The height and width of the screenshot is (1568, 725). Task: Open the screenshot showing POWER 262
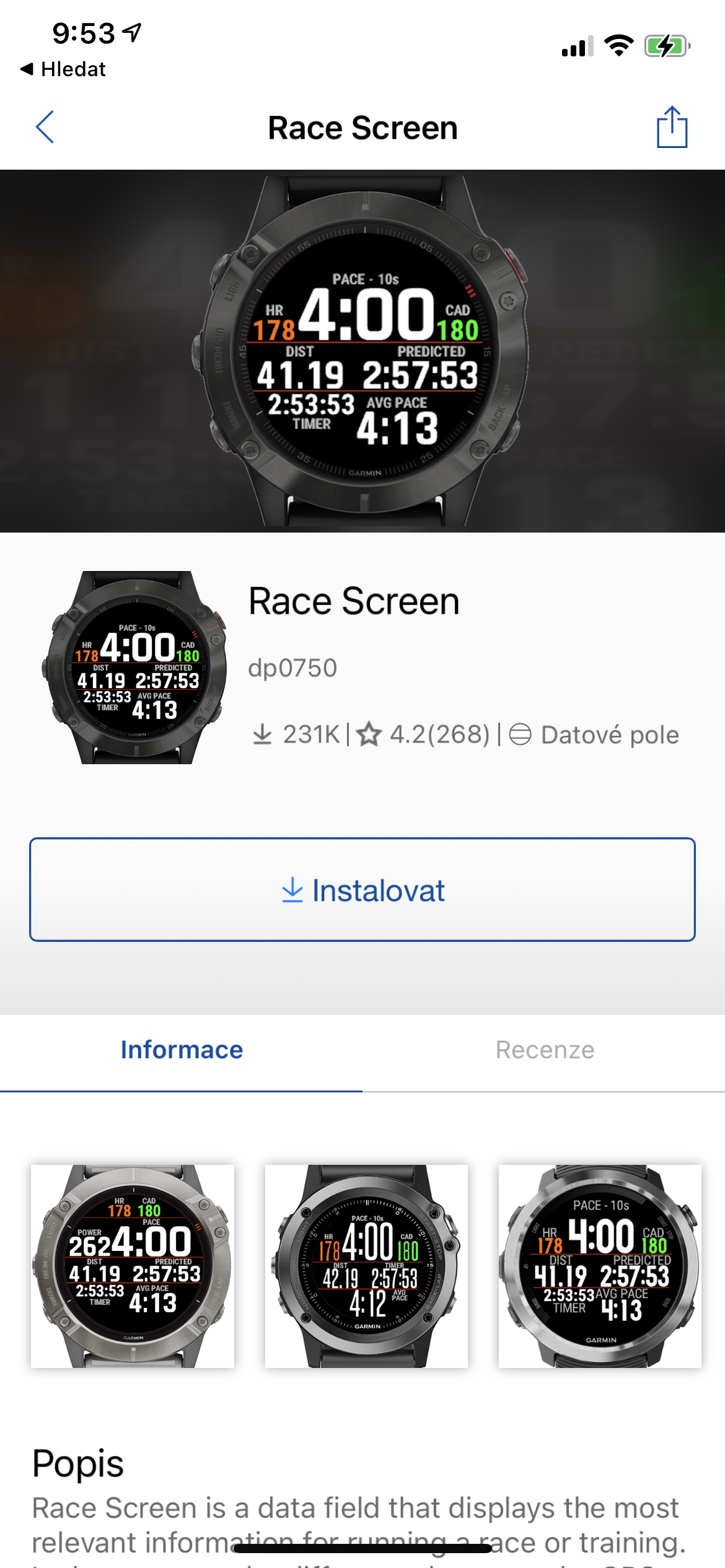(x=133, y=1266)
